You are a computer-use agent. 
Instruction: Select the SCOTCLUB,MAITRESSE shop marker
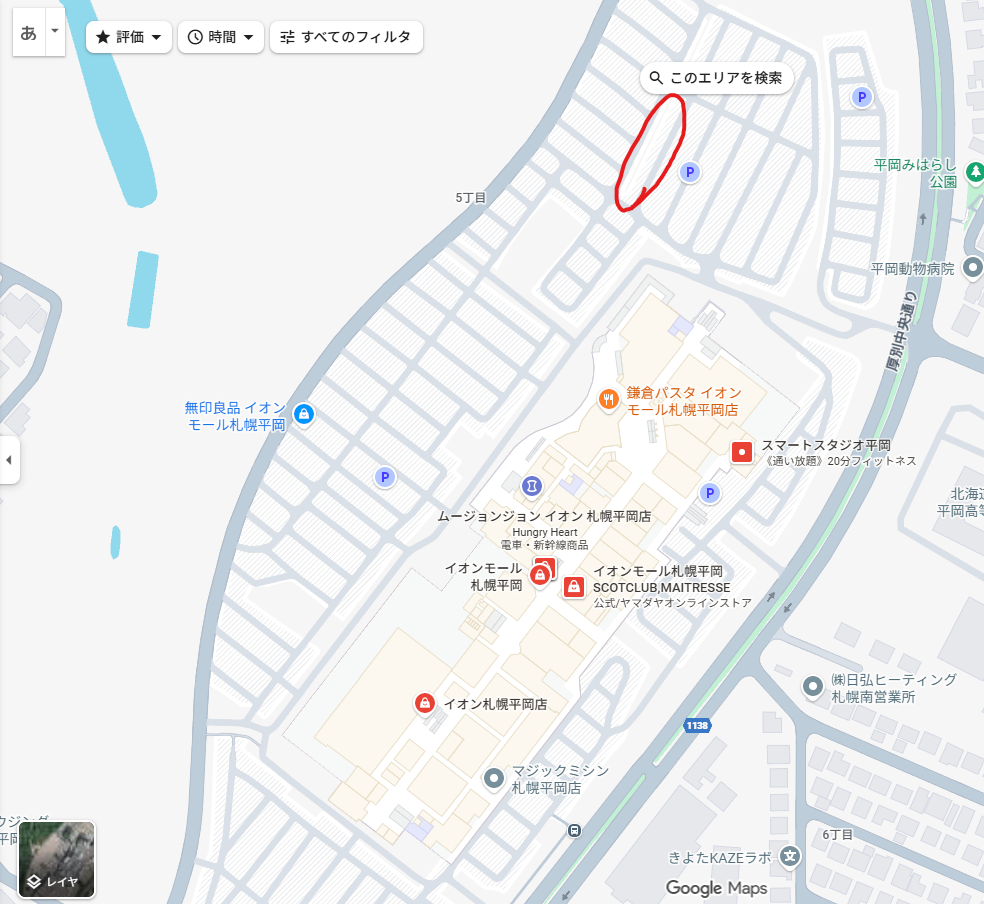[x=574, y=587]
